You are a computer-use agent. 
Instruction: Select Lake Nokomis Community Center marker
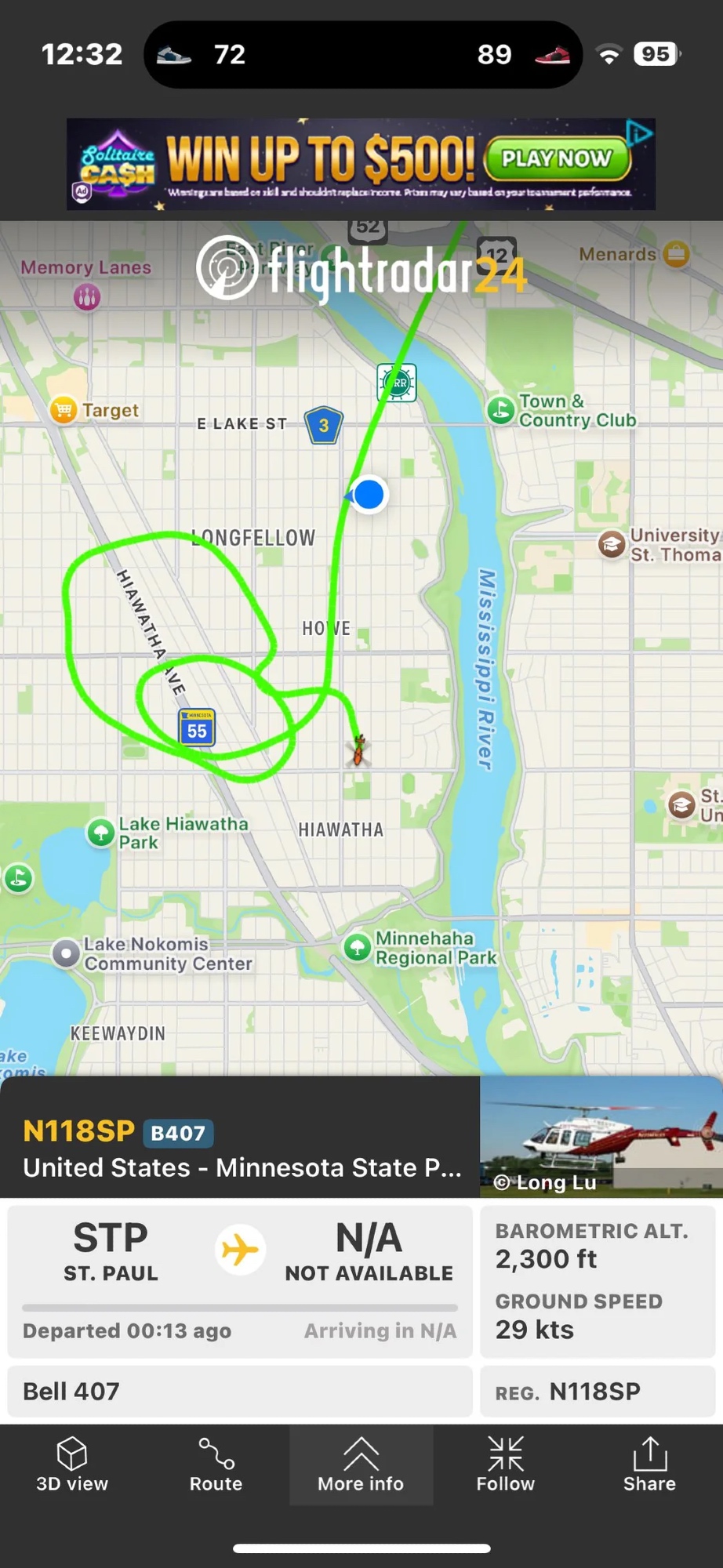66,953
